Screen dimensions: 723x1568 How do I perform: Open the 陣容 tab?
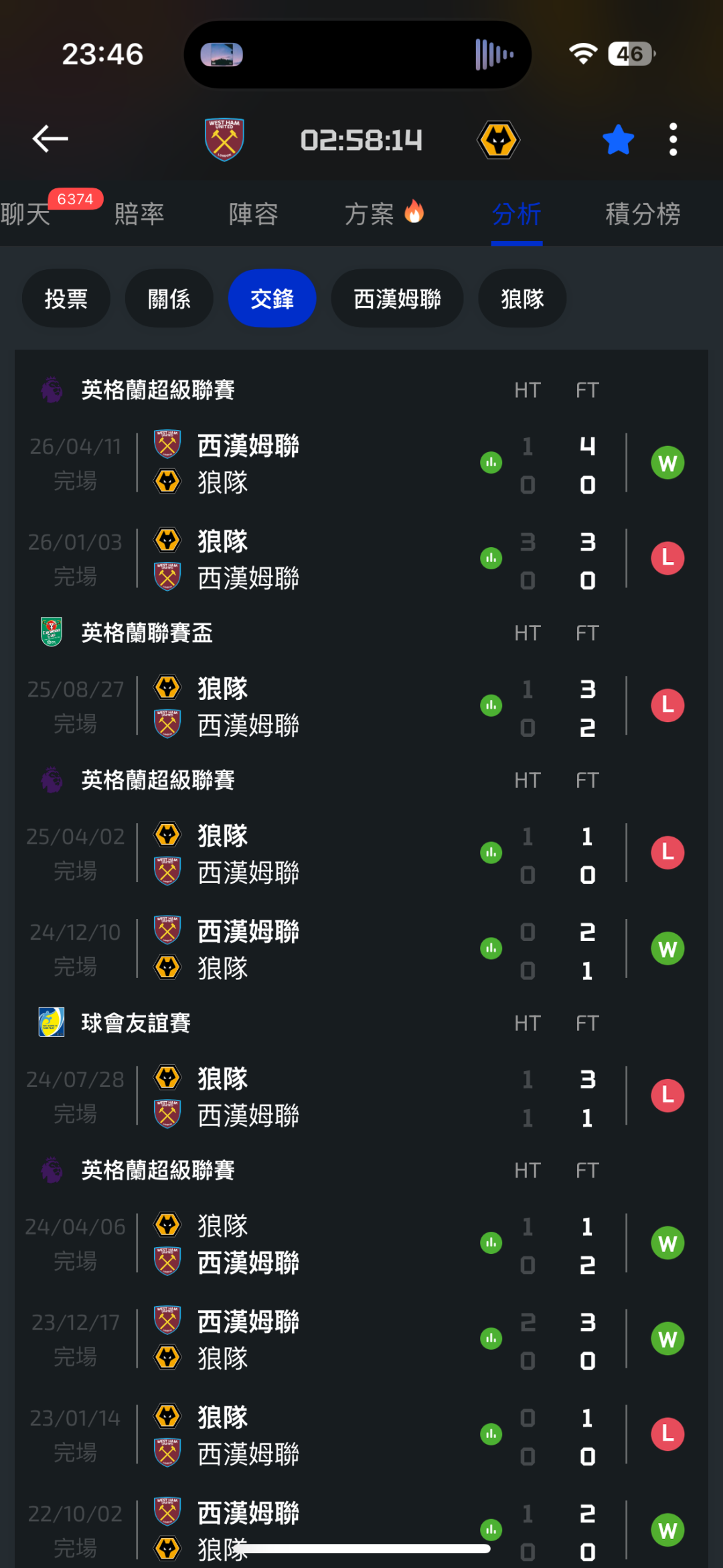253,214
